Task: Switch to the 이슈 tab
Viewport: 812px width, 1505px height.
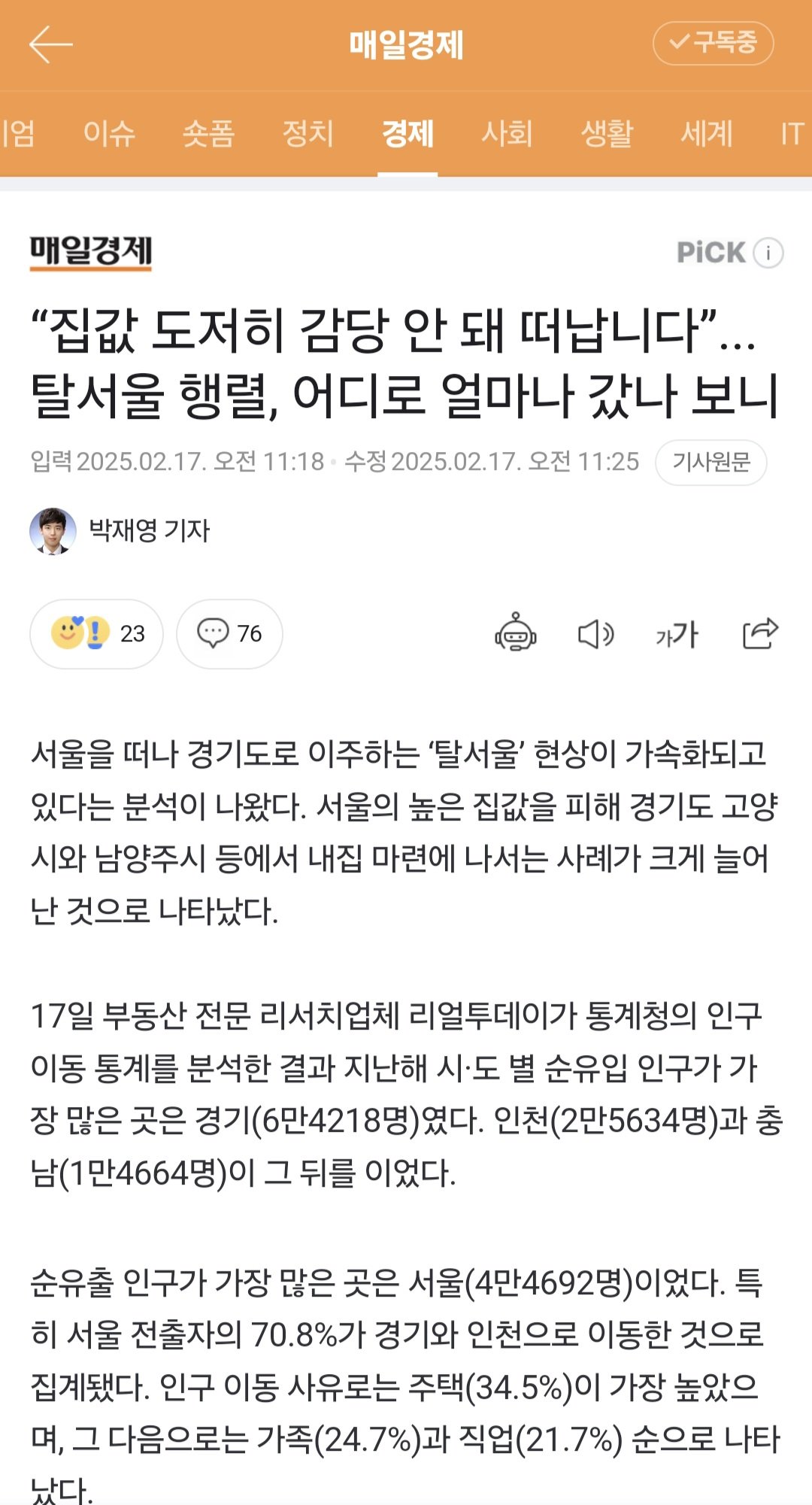Action: pyautogui.click(x=109, y=134)
